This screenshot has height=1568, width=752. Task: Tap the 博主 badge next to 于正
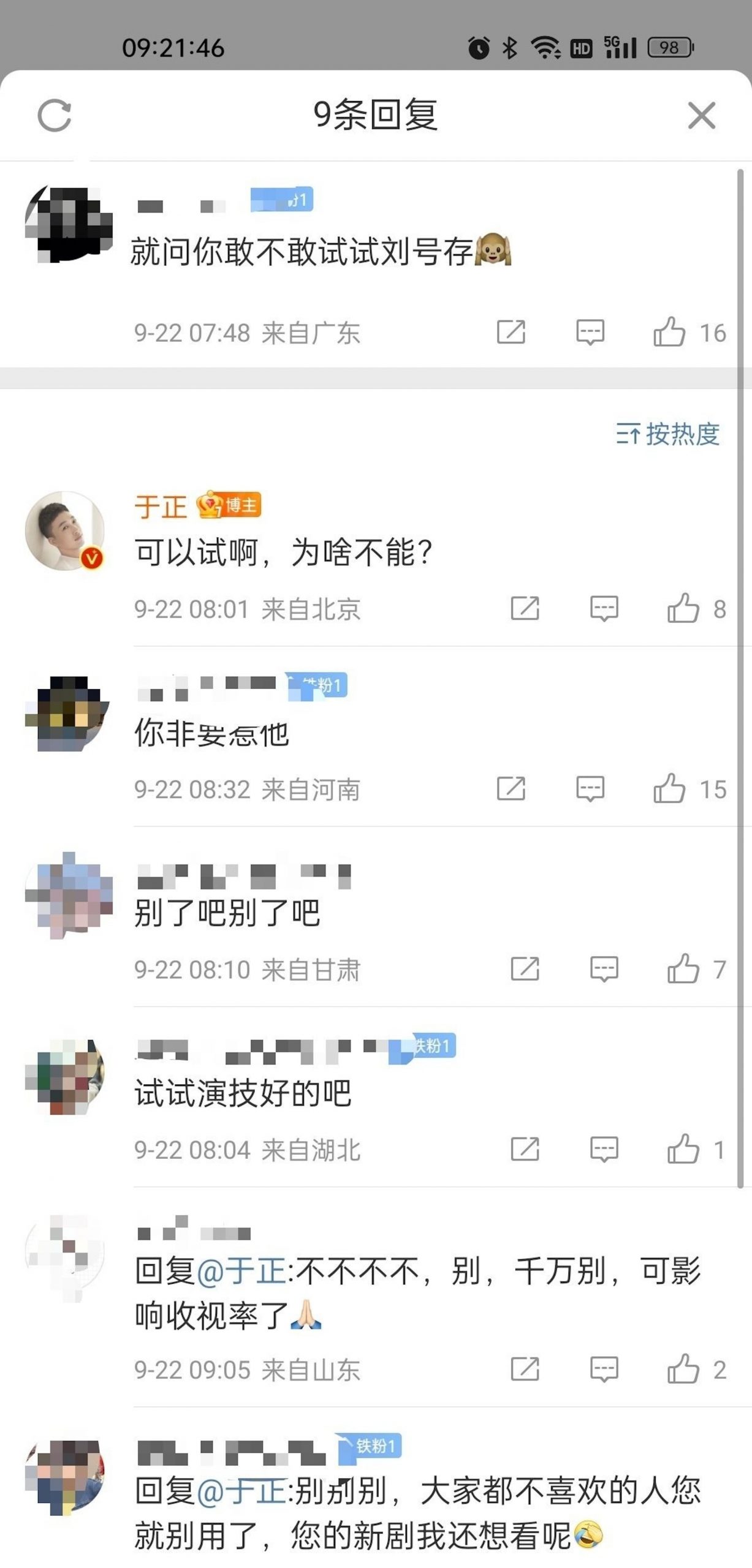(x=229, y=505)
